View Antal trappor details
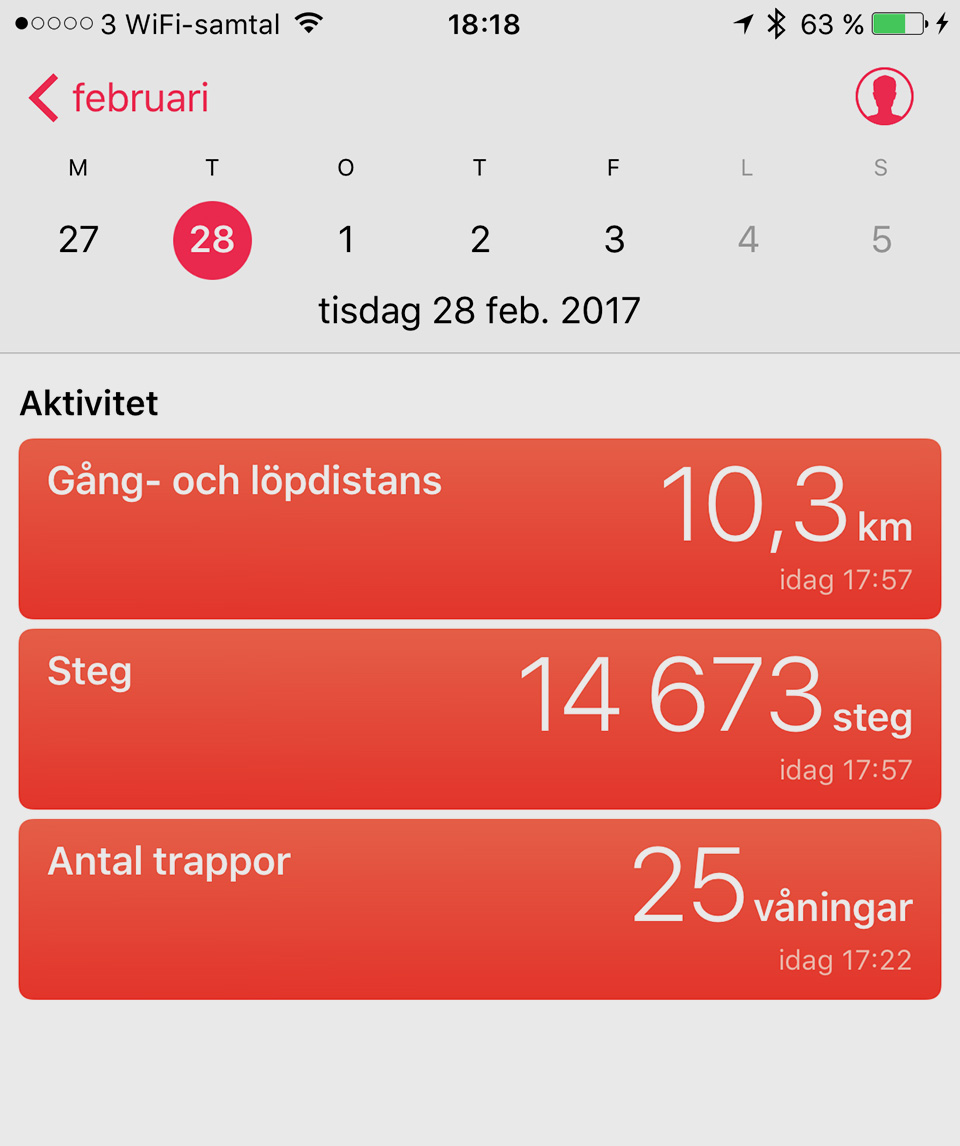Image resolution: width=960 pixels, height=1146 pixels. 480,908
